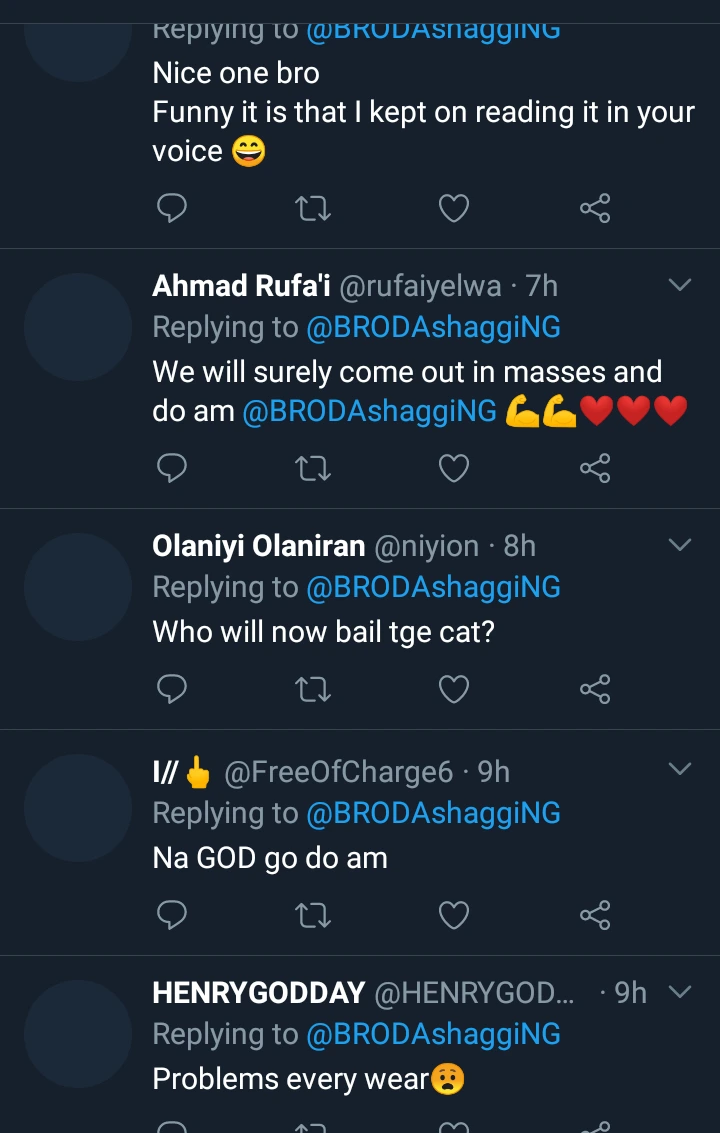
Task: Open the dropdown arrow on @FreeOfCharge6's tweet
Action: 680,769
